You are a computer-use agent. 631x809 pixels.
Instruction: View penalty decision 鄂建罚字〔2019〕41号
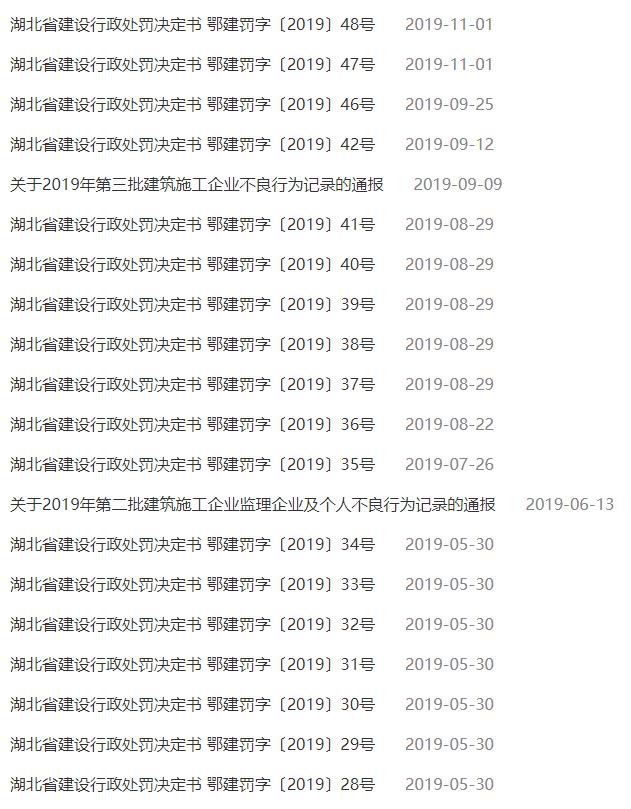tap(192, 224)
